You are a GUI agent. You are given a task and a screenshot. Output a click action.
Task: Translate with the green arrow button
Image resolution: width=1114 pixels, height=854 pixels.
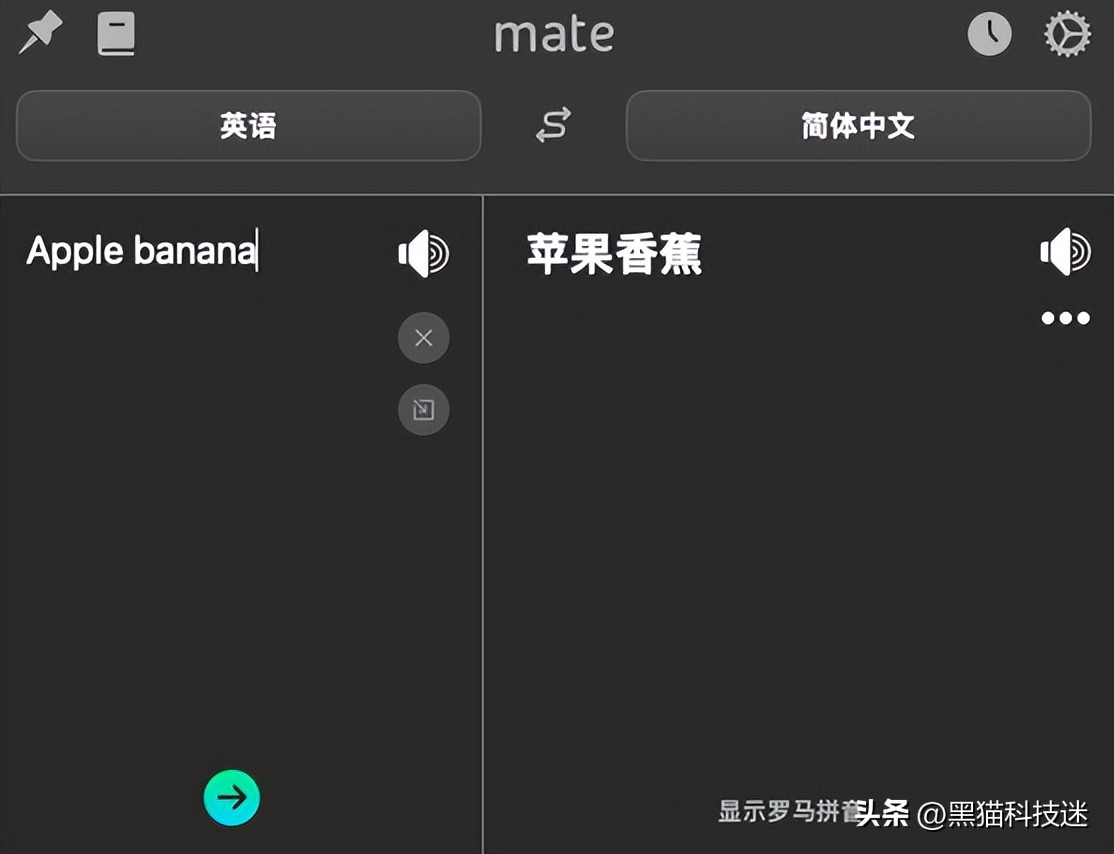(232, 797)
